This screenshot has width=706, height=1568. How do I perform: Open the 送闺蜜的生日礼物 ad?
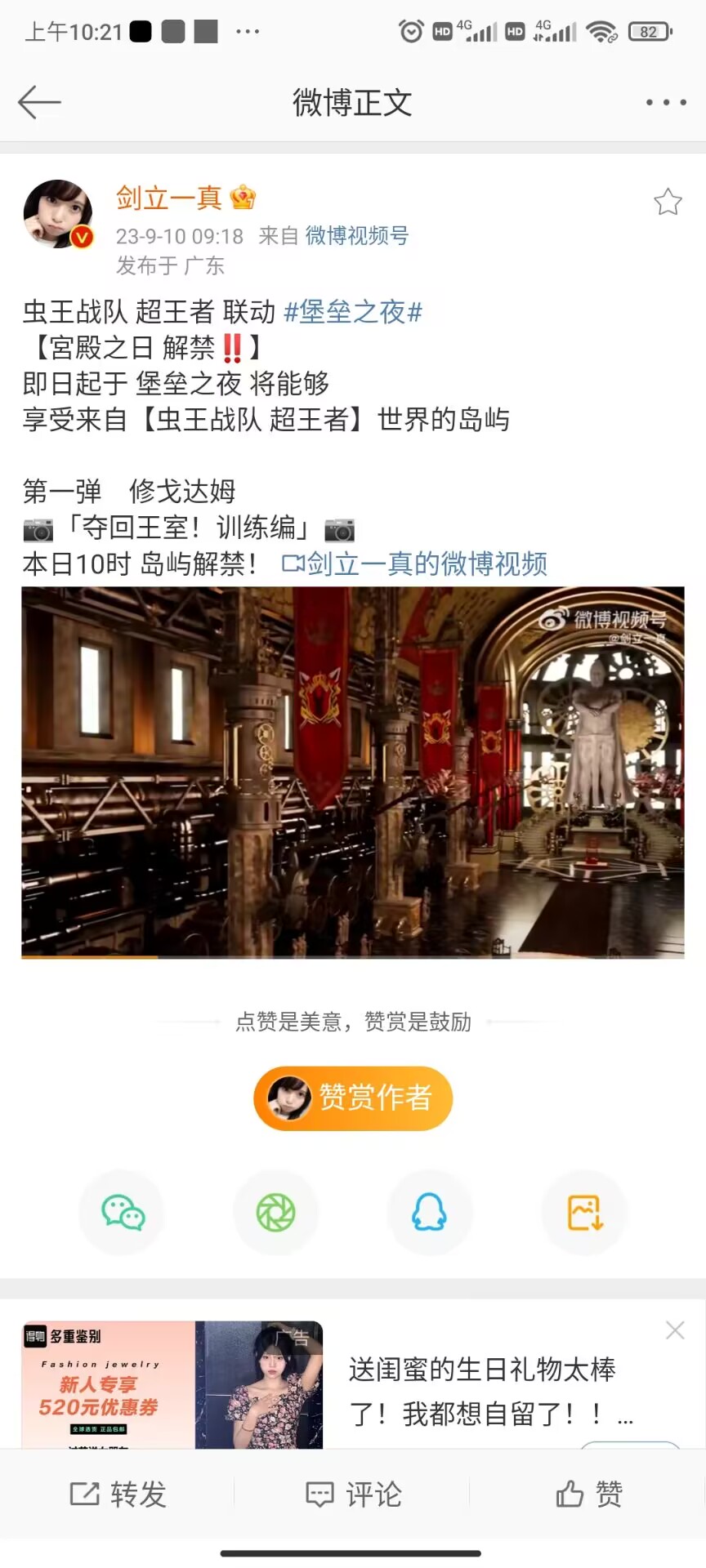click(x=482, y=1390)
